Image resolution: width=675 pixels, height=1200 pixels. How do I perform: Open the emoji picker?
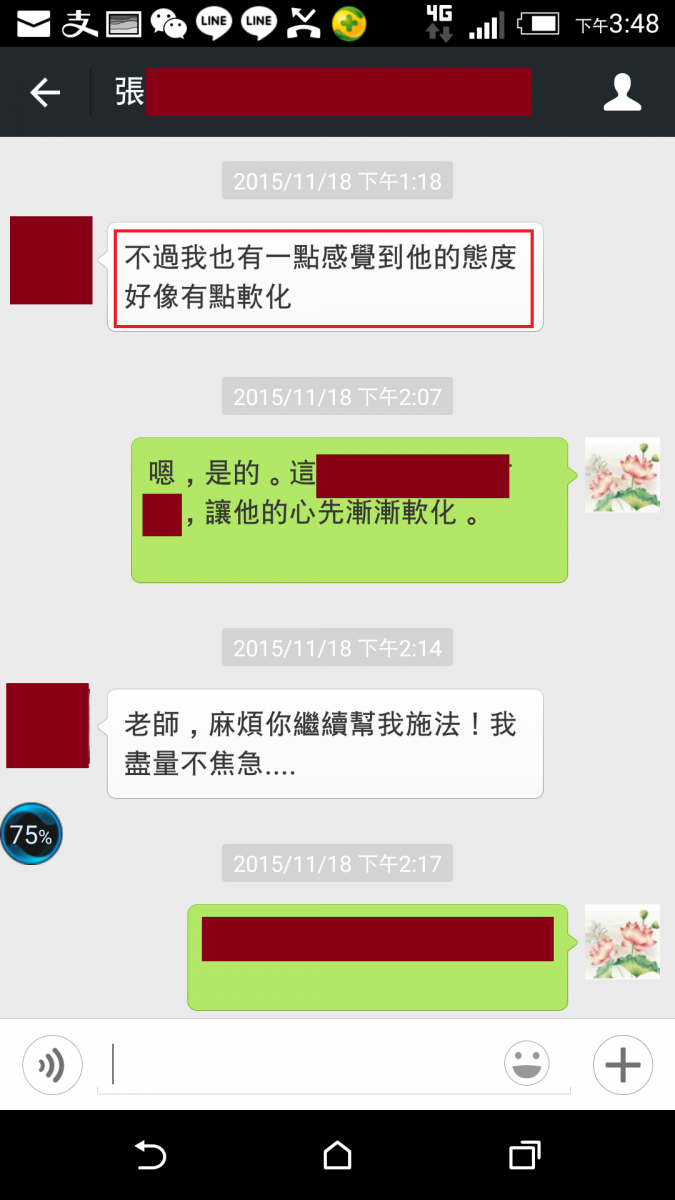527,1064
